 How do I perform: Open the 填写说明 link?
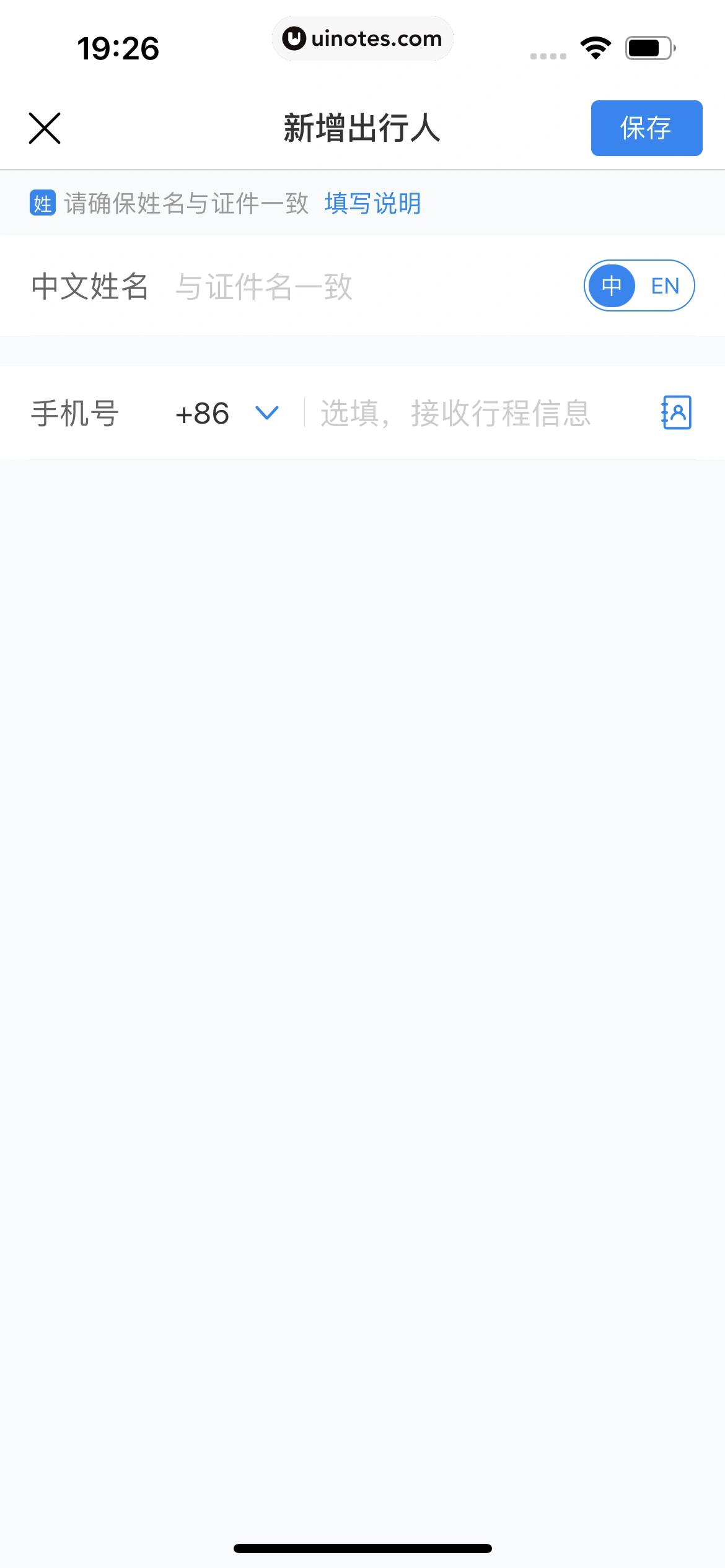(372, 203)
